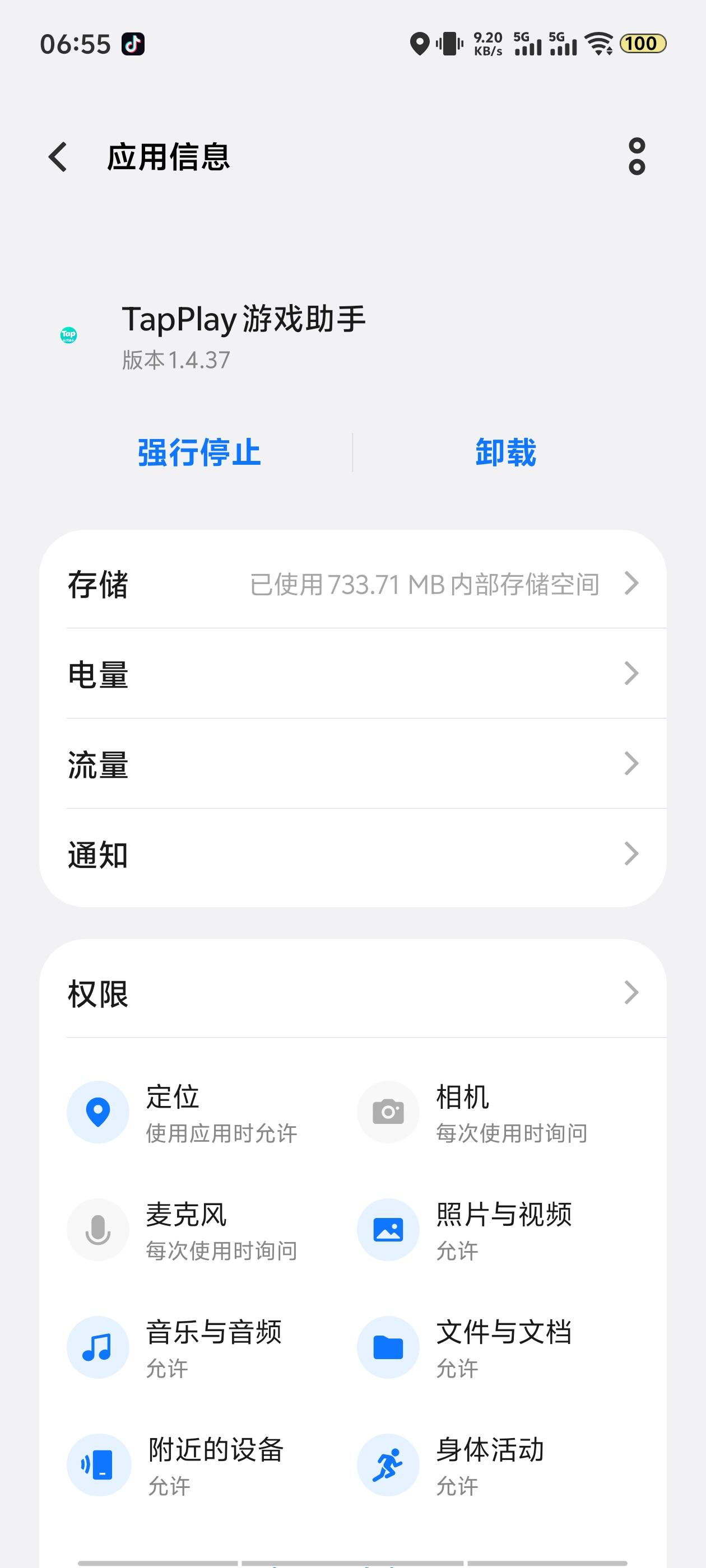Open the 权限 permissions row

tap(352, 993)
